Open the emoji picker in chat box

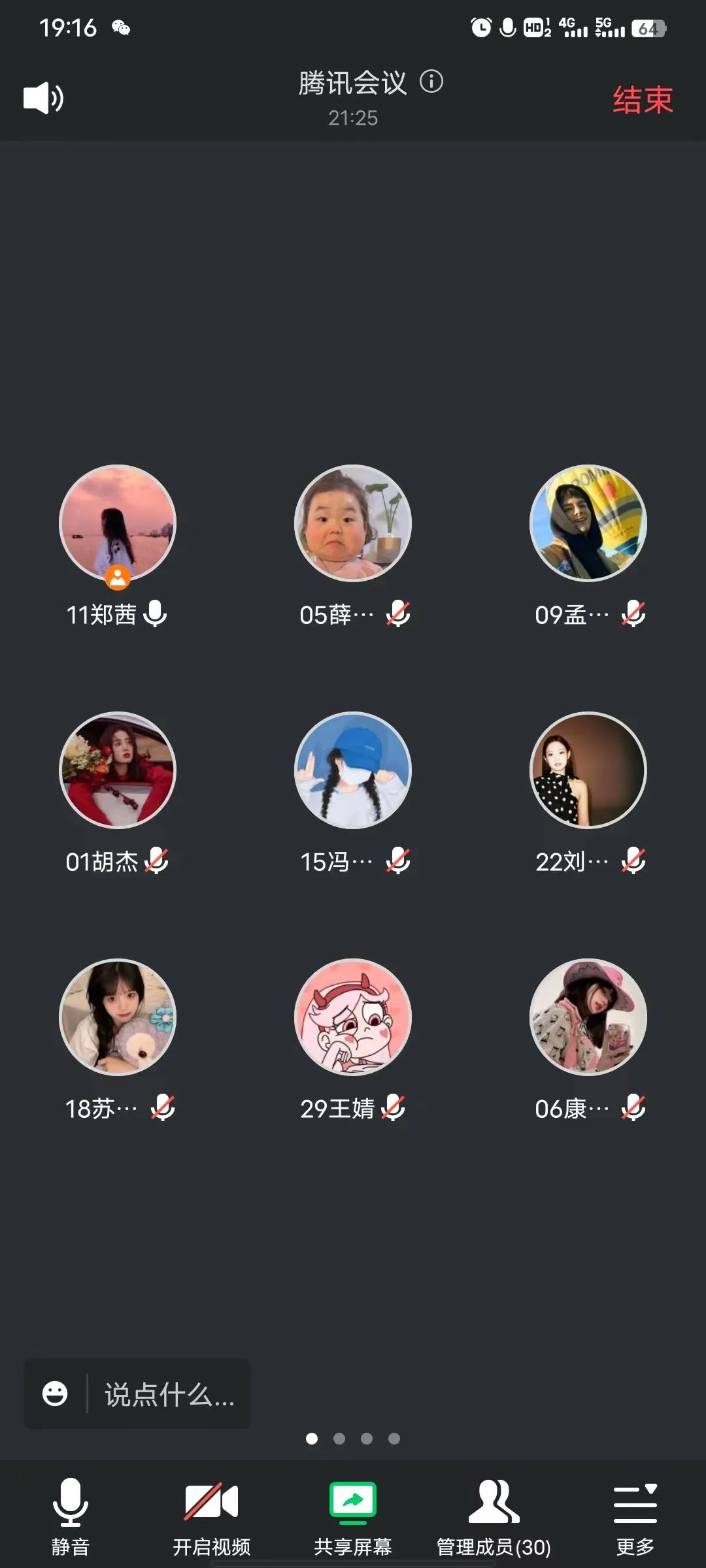click(x=55, y=1394)
